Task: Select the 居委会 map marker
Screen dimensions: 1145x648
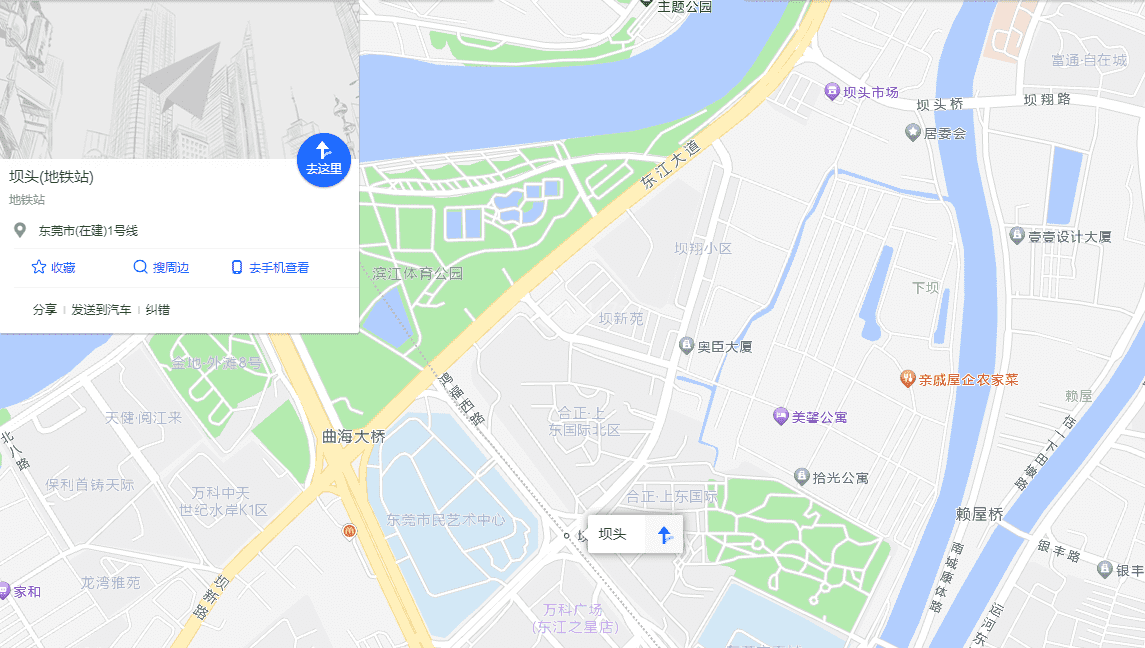Action: point(912,132)
